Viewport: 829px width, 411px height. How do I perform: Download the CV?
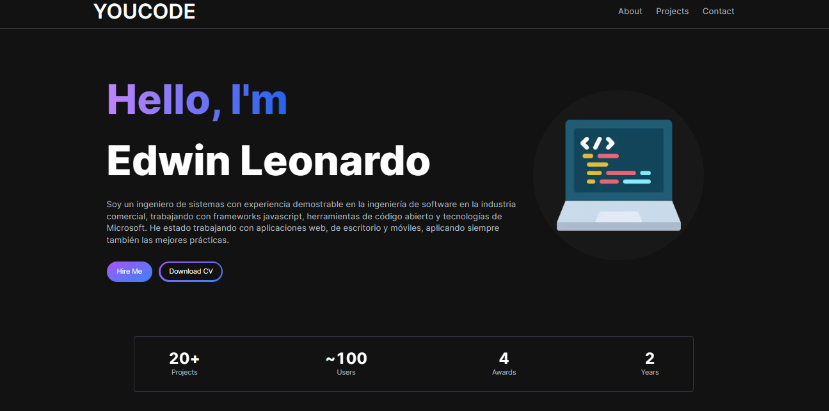[x=190, y=271]
